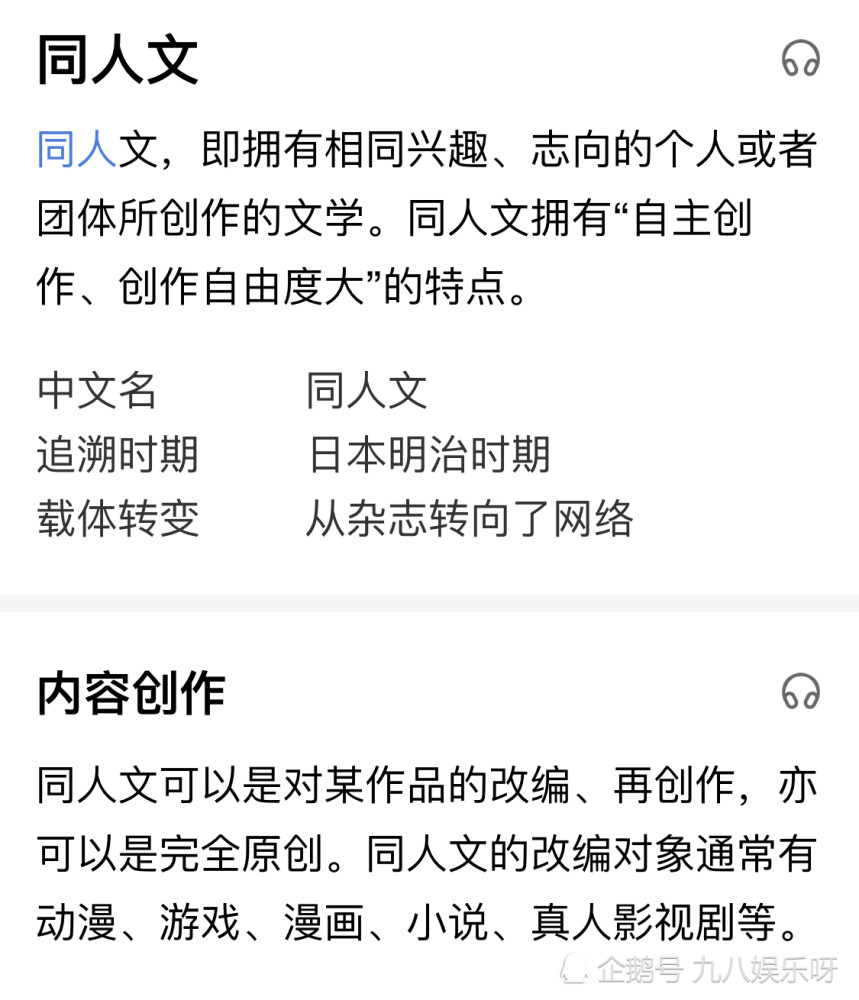Click the penguin 企鹅号 watermark icon
Screen dimensions: 859x1000
tap(572, 966)
